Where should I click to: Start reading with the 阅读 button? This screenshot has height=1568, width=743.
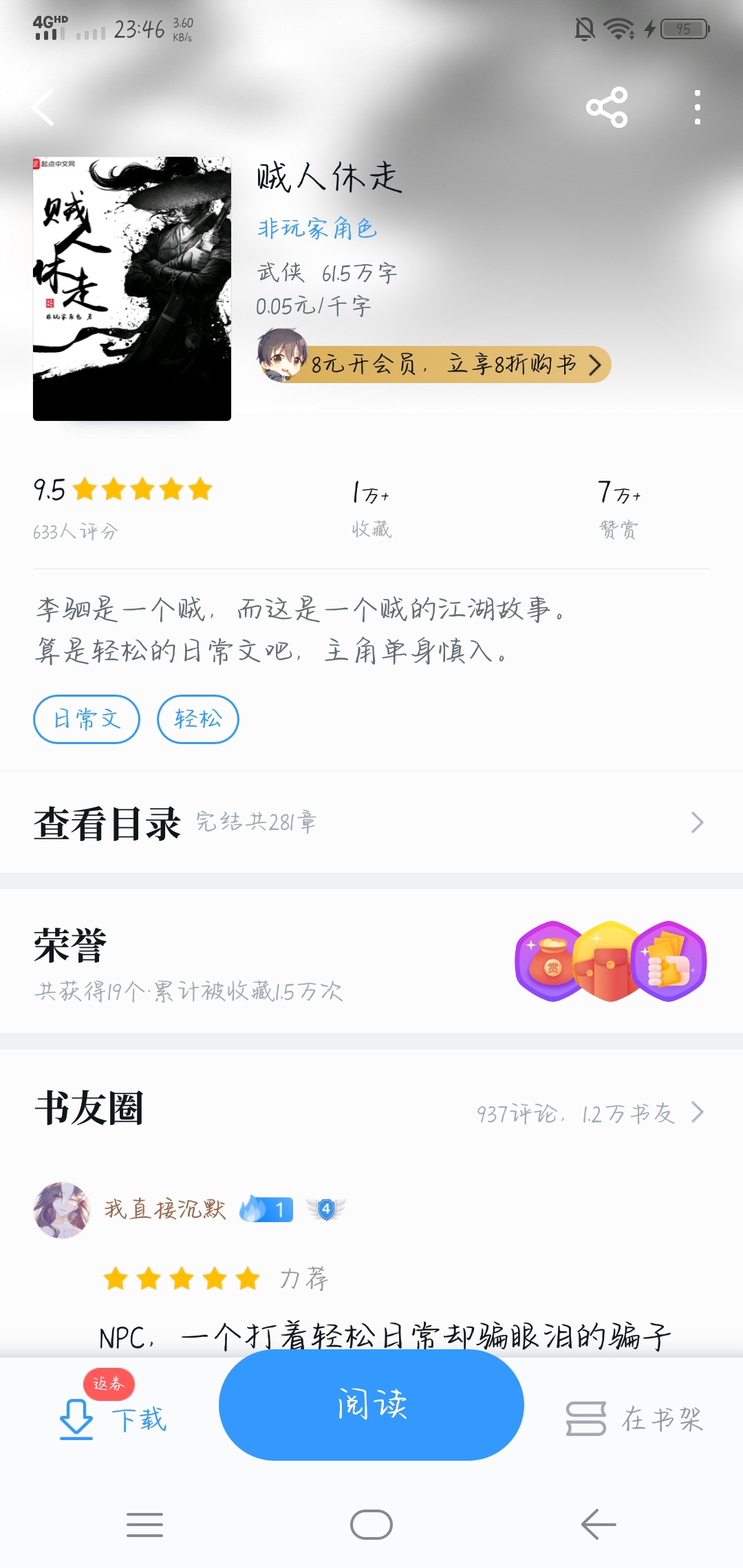371,1404
